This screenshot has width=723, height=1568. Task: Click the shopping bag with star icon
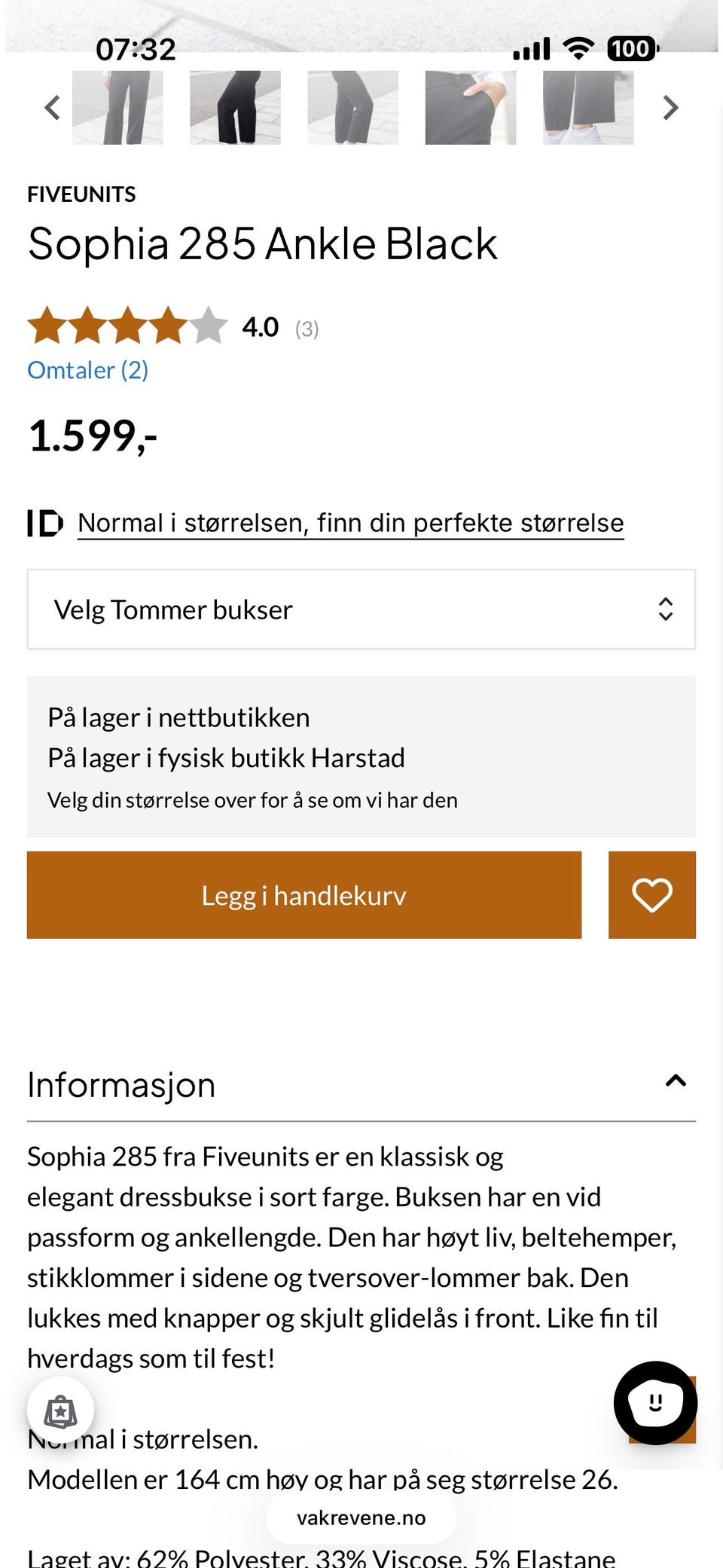click(60, 1409)
